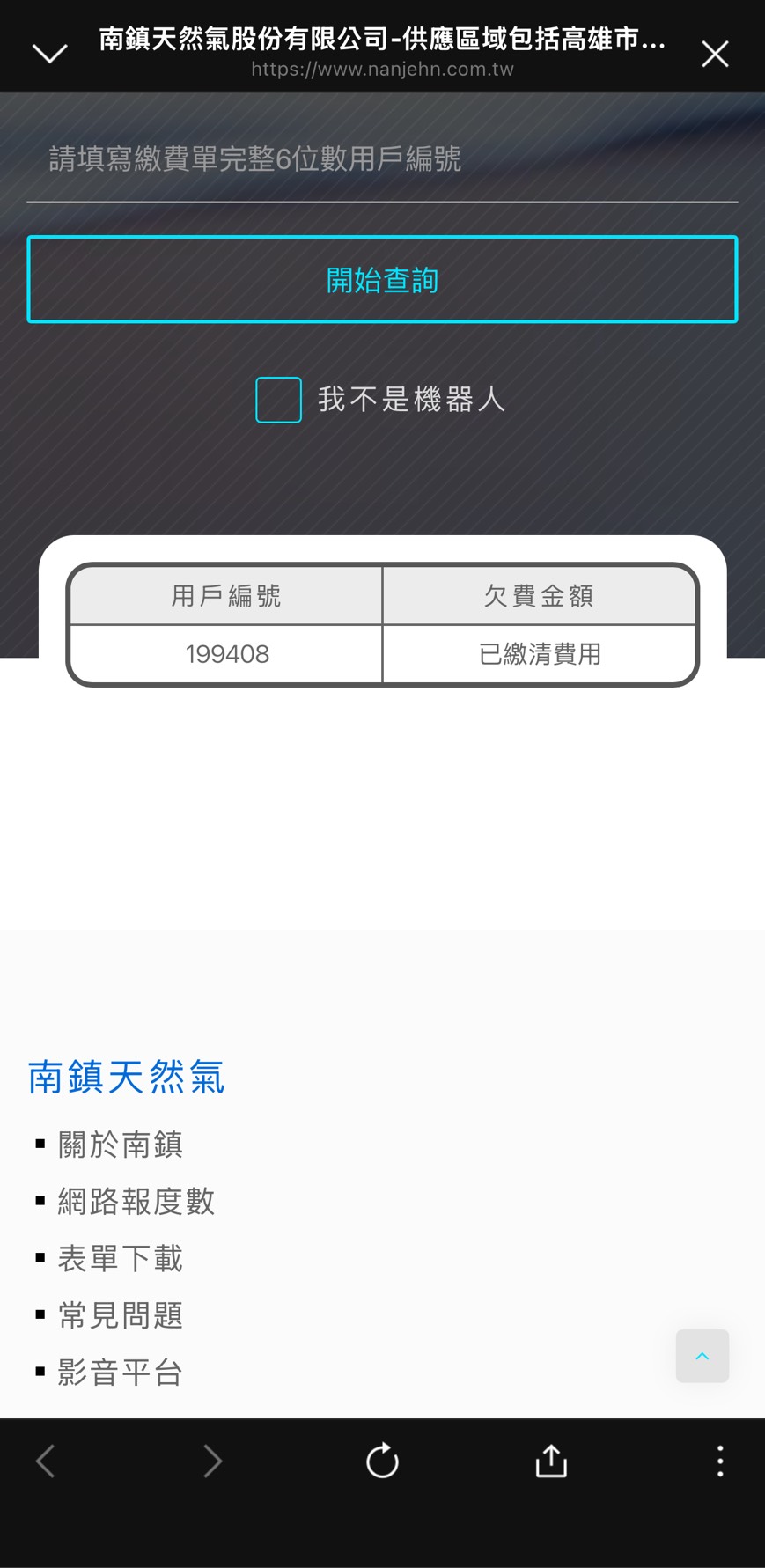
Task: Collapse the page preview with the down chevron
Action: 49,53
